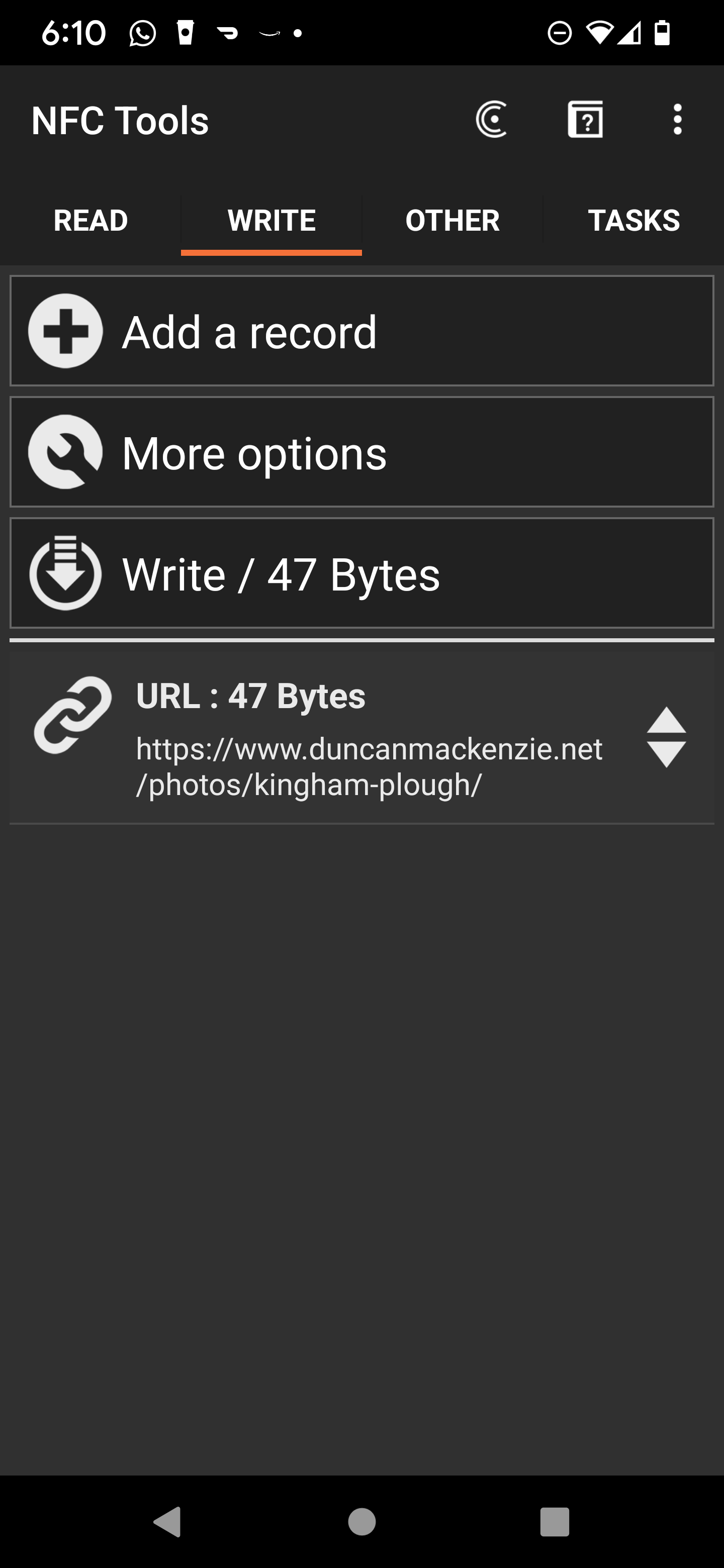This screenshot has width=724, height=1568.
Task: Open the help page icon
Action: click(x=585, y=119)
